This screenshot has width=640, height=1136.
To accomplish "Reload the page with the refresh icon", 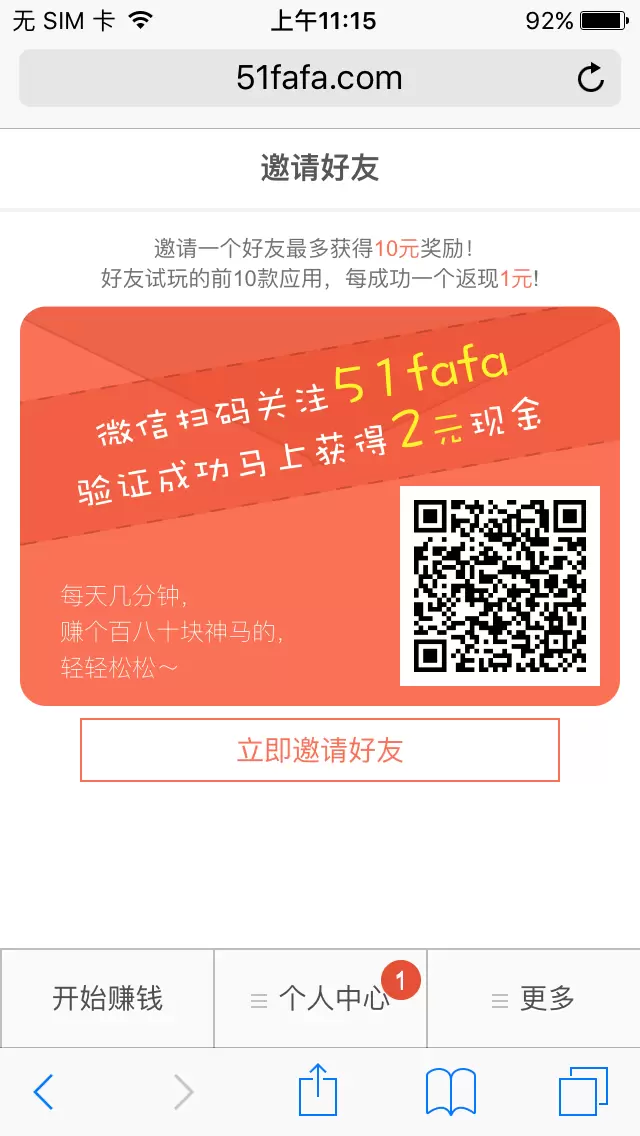I will 591,78.
